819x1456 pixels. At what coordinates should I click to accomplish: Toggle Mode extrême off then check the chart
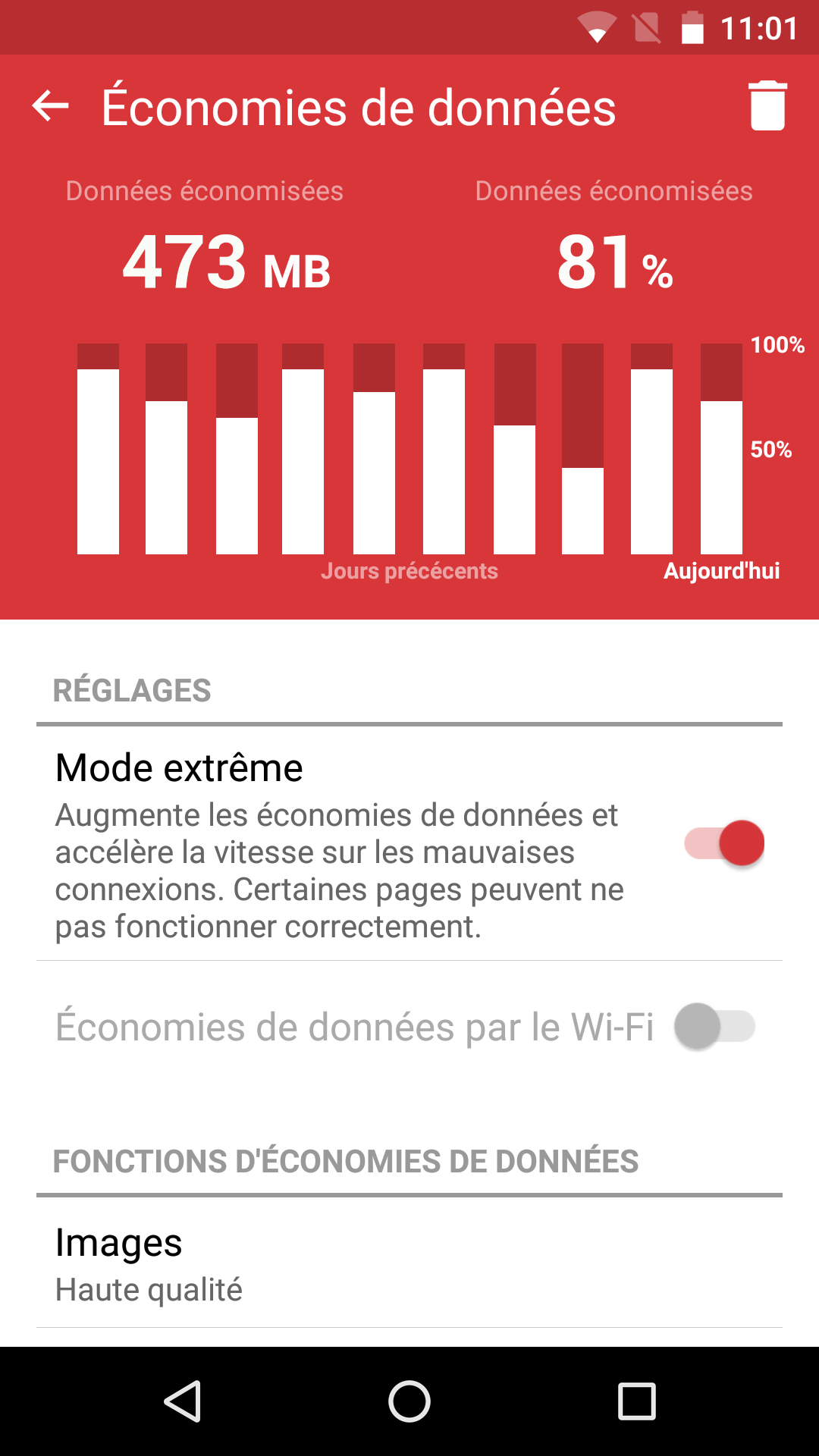pos(724,843)
